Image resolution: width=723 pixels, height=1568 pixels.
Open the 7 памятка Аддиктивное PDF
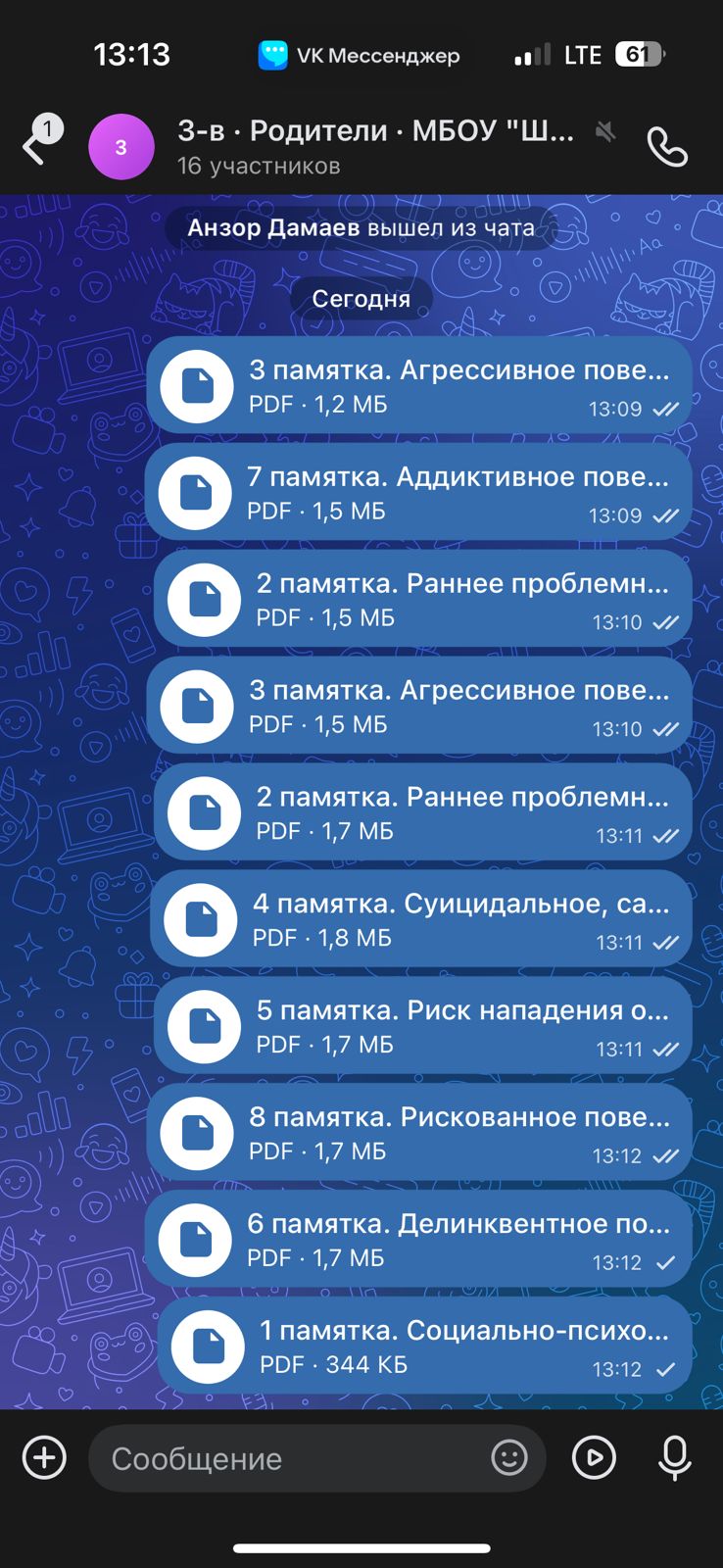tap(419, 492)
